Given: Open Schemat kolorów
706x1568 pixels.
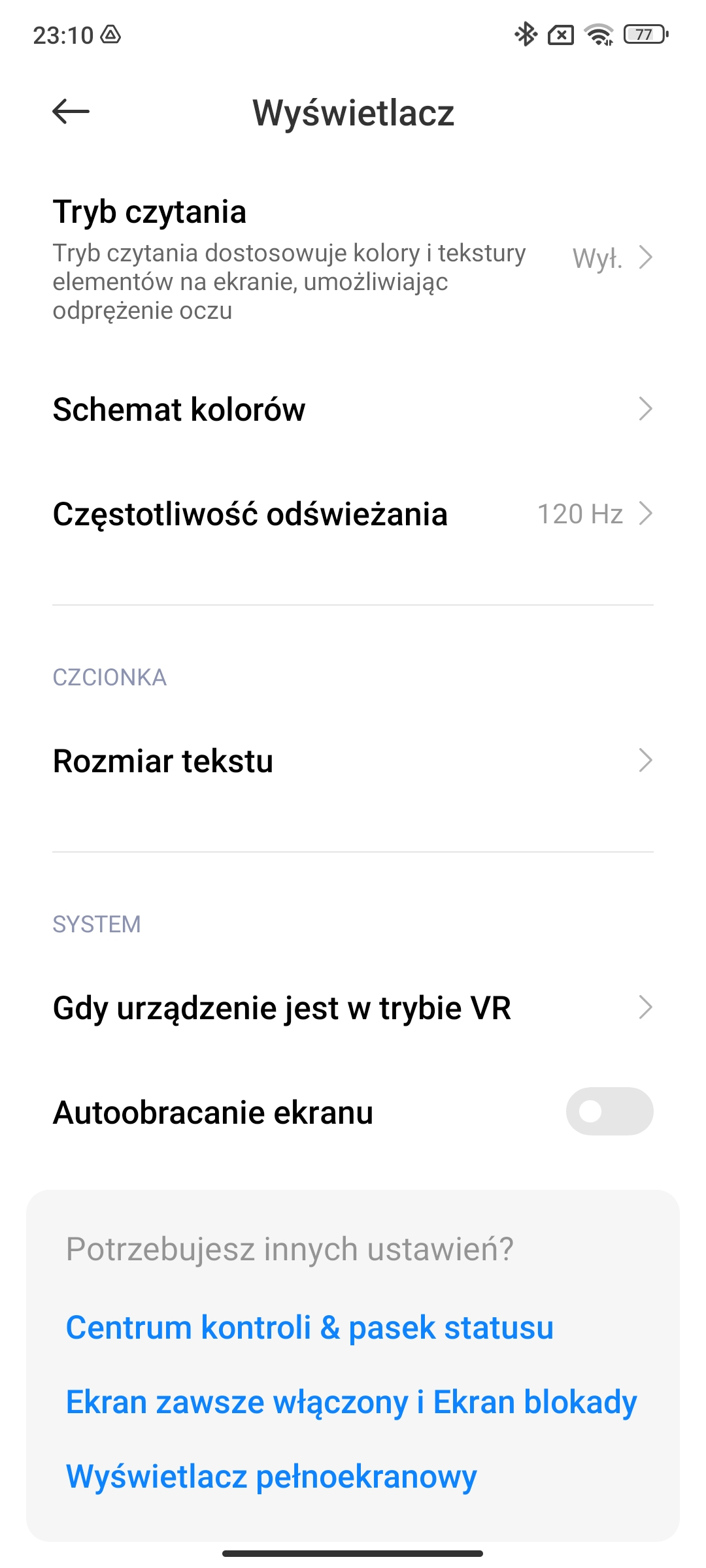Looking at the screenshot, I should [353, 410].
